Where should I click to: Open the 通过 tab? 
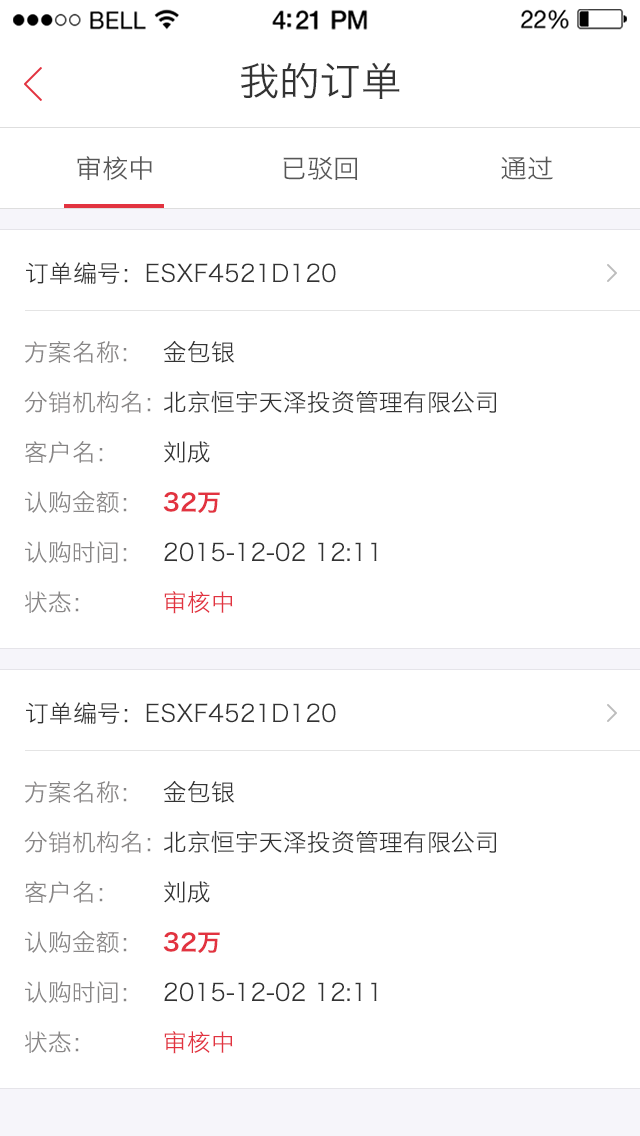(x=526, y=169)
